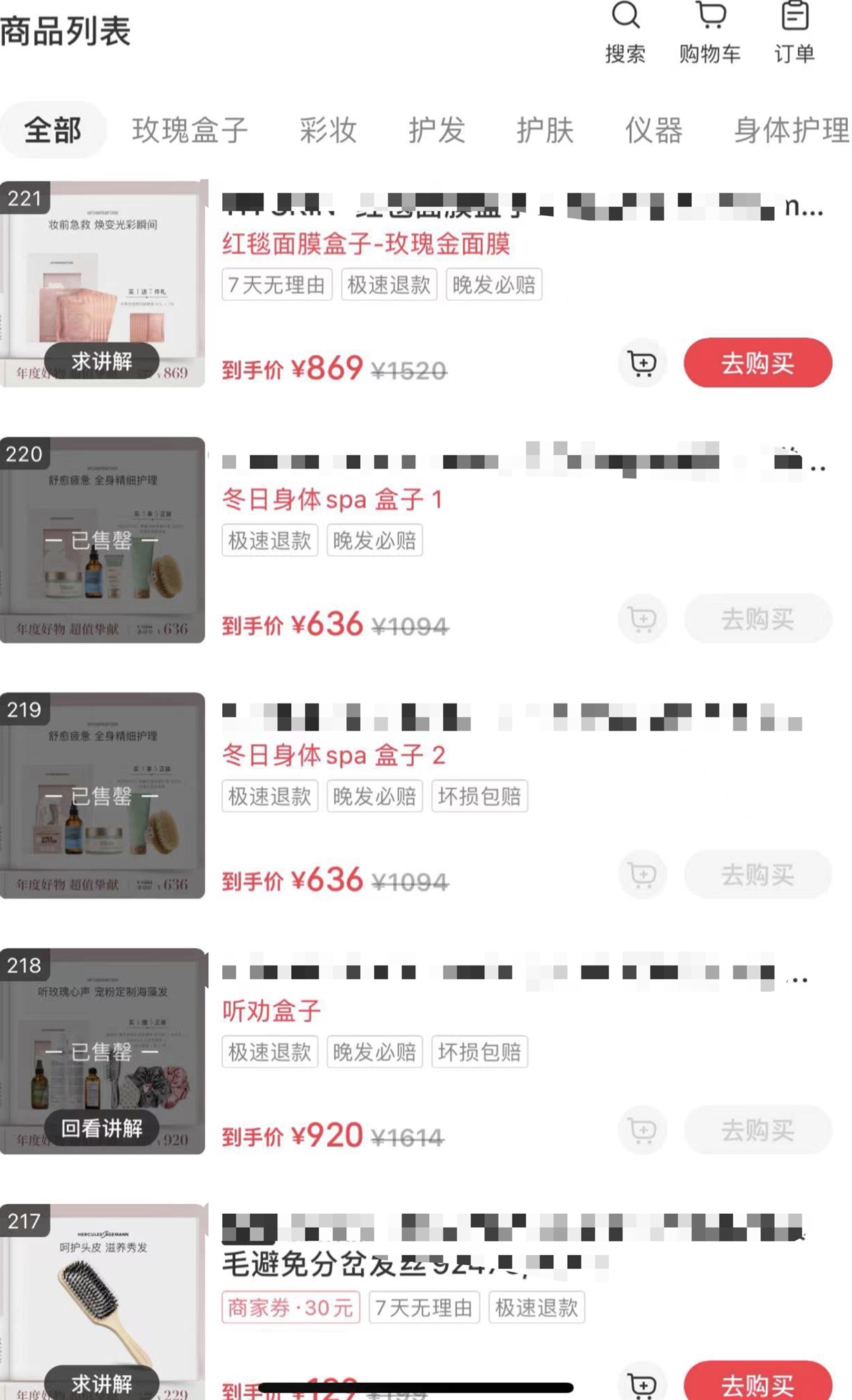Tap 回看讲解 on 听劝盒子
Screen dimensions: 852x1400
101,1128
